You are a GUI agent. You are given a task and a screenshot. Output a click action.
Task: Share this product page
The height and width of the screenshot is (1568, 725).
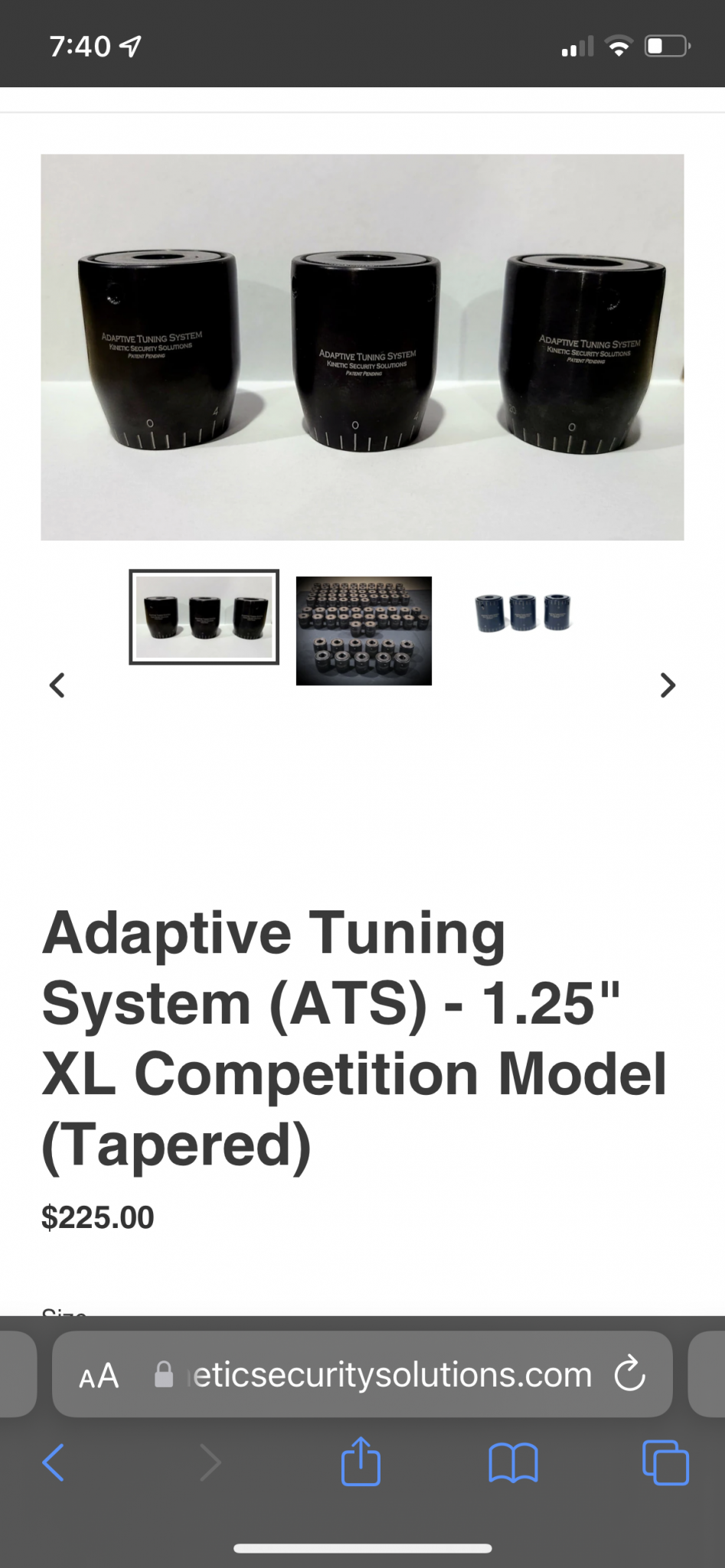tap(361, 1462)
